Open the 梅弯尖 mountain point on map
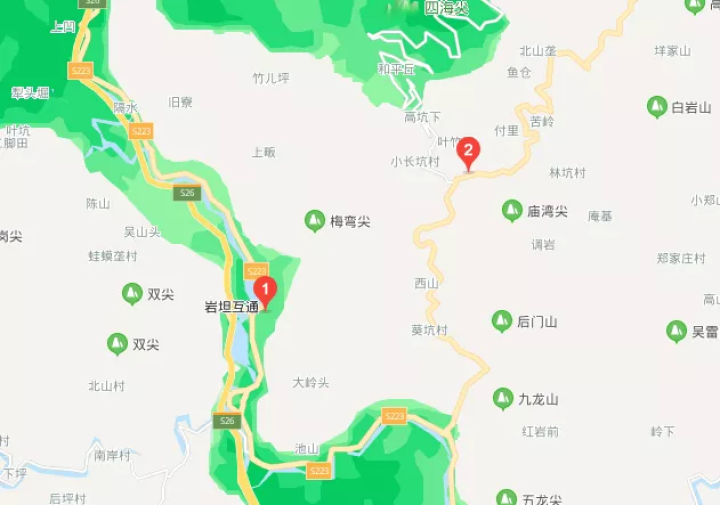 [314, 220]
